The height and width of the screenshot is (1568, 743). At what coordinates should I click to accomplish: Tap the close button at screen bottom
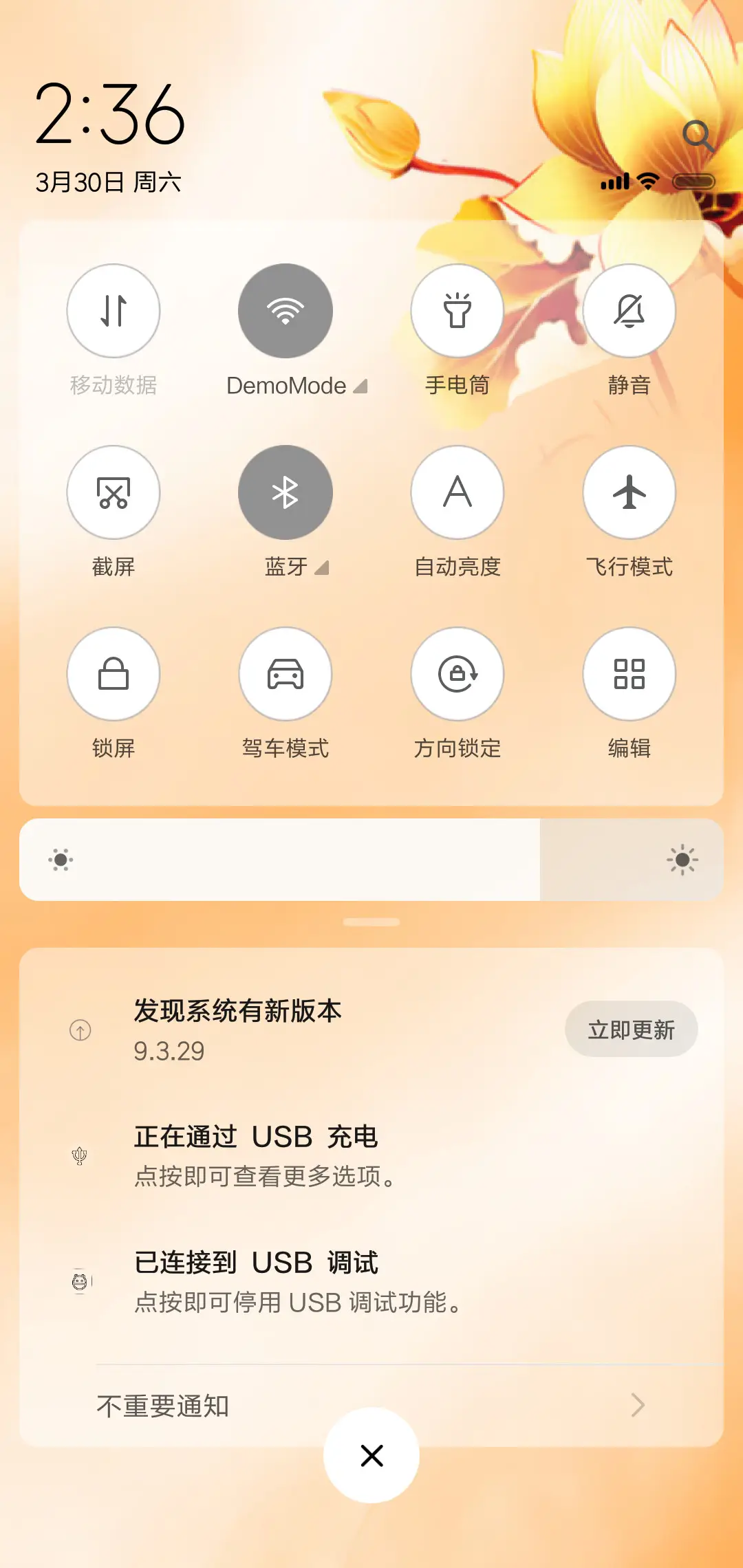[x=371, y=1456]
